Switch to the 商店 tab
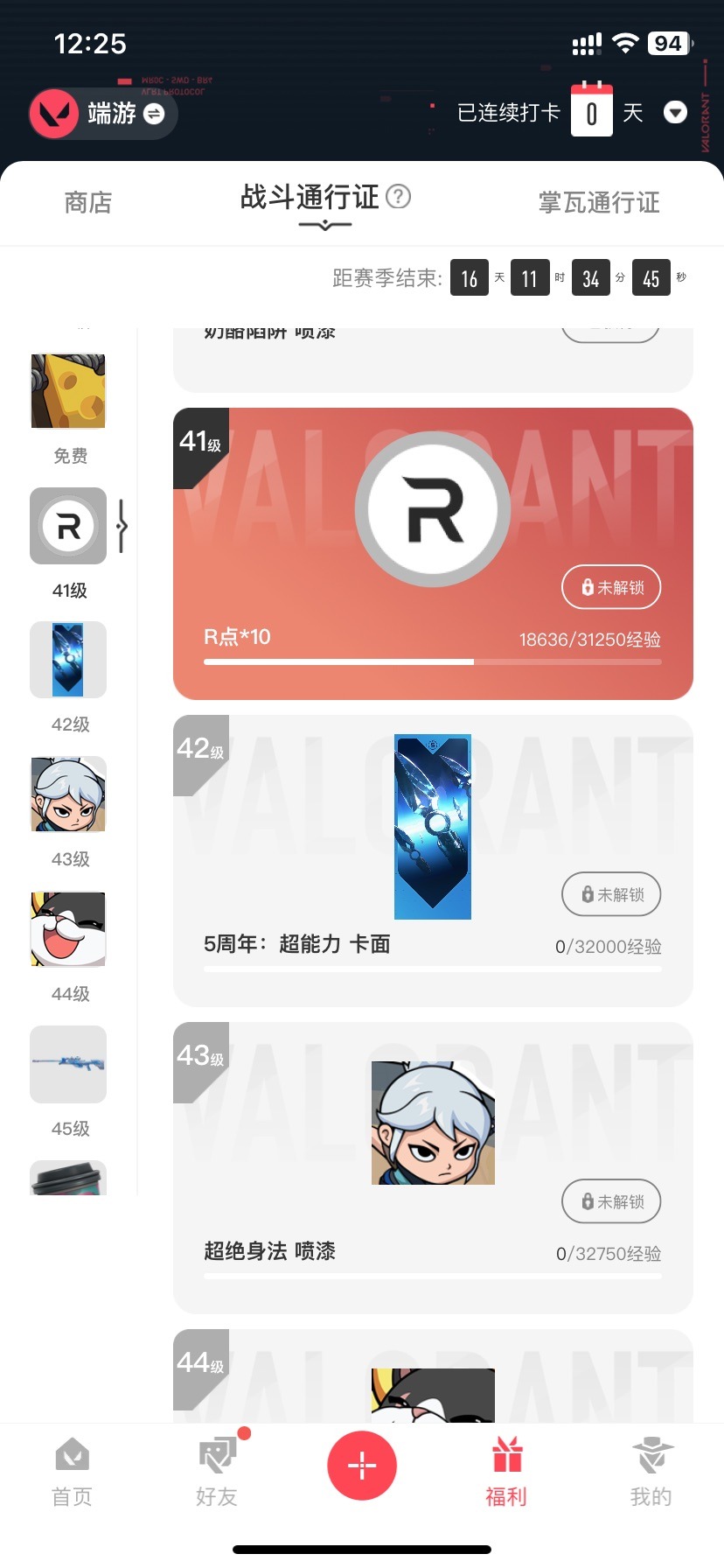 tap(88, 202)
